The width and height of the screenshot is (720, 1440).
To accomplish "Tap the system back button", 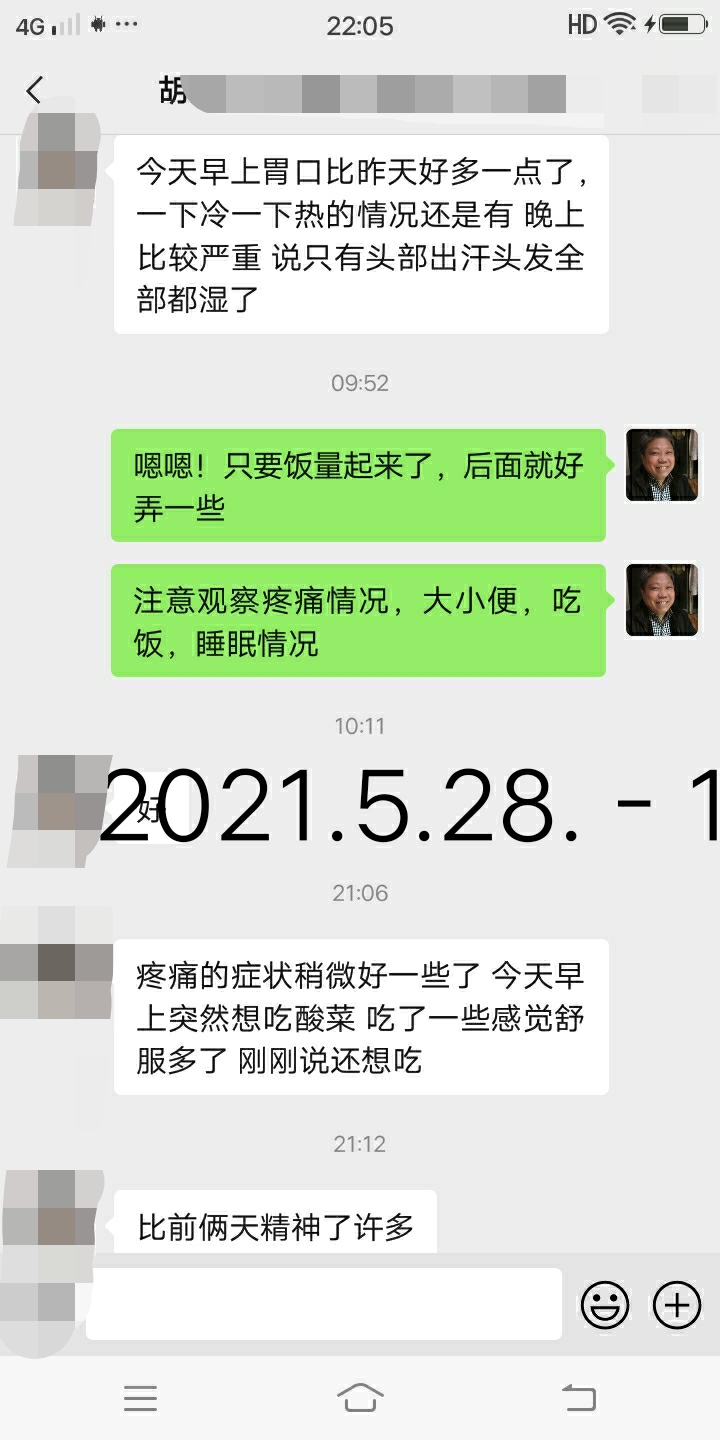I will click(578, 1398).
